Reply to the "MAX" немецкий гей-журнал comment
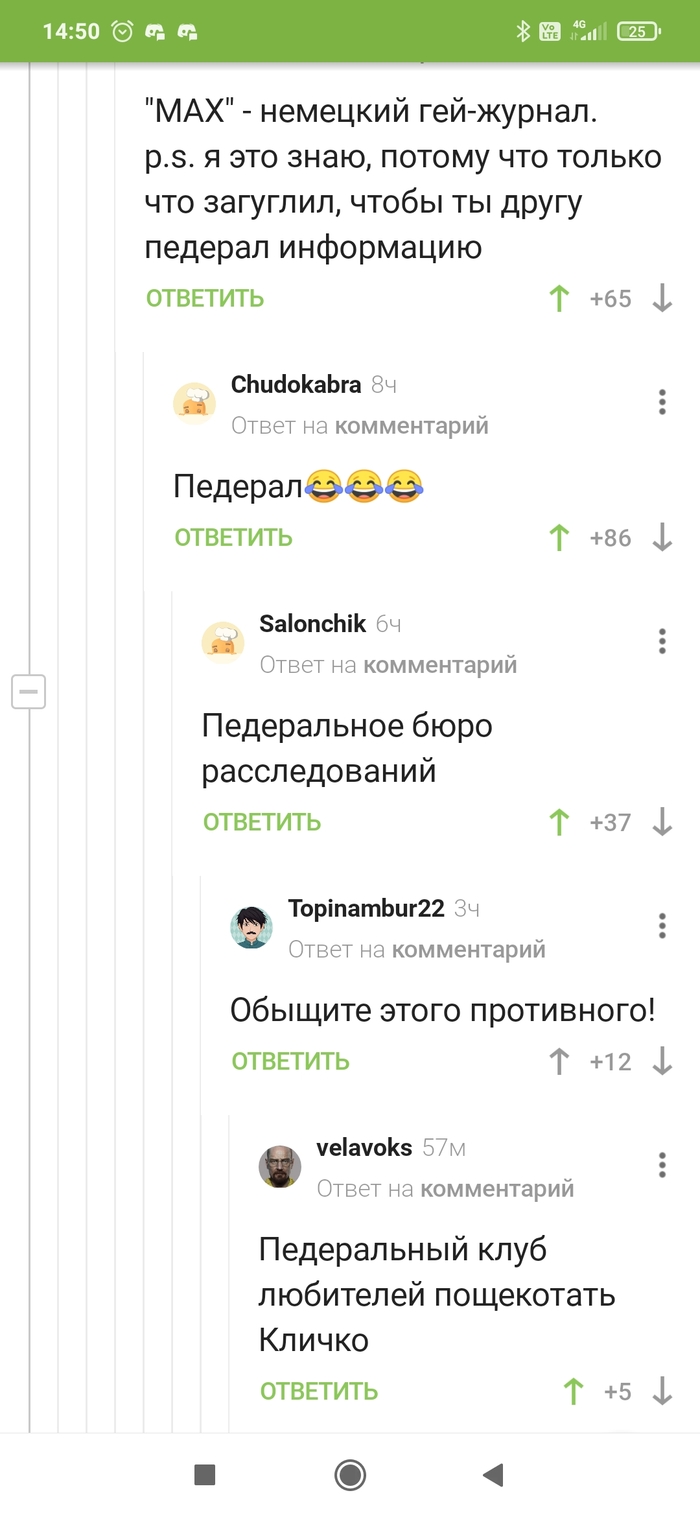This screenshot has width=700, height=1517. pos(205,298)
